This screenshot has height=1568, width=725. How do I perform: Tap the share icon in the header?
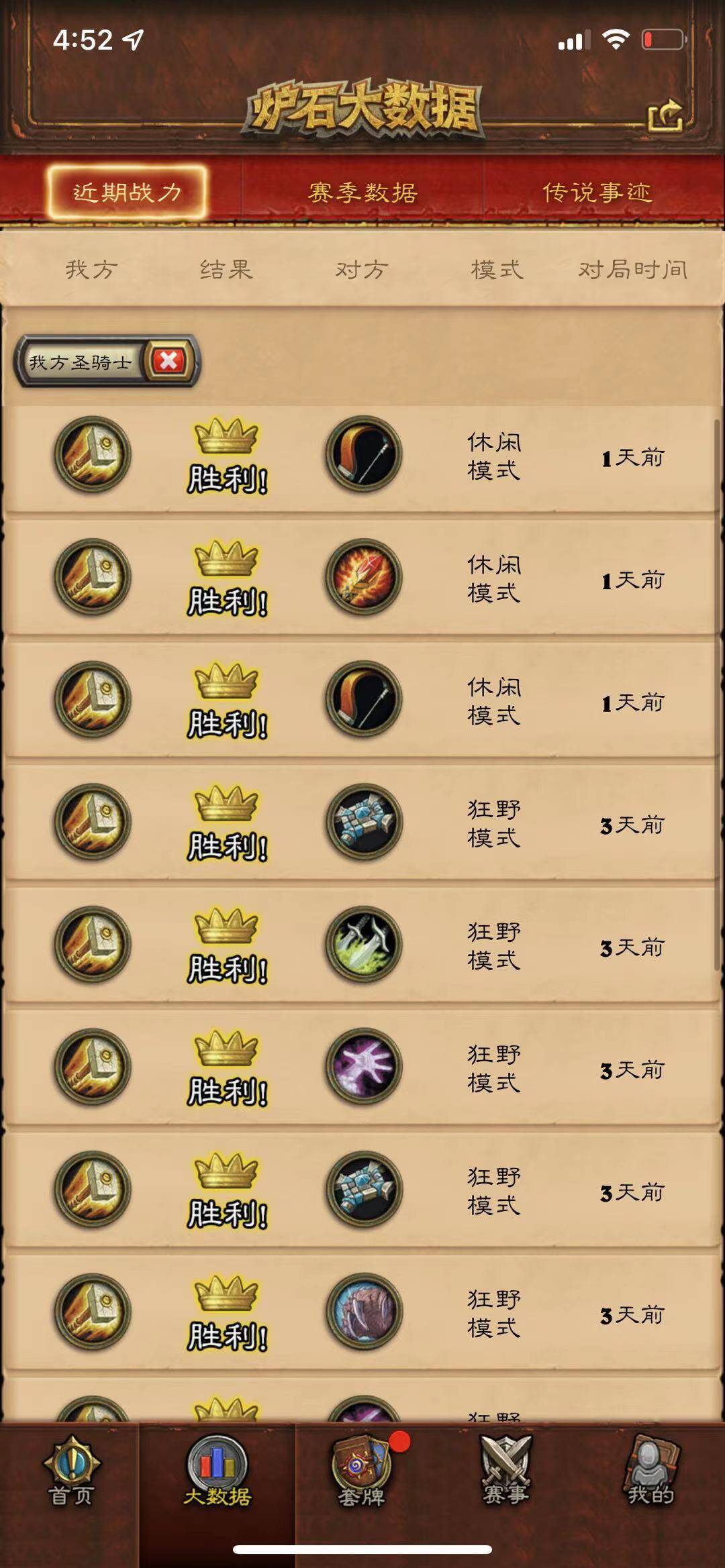[665, 115]
